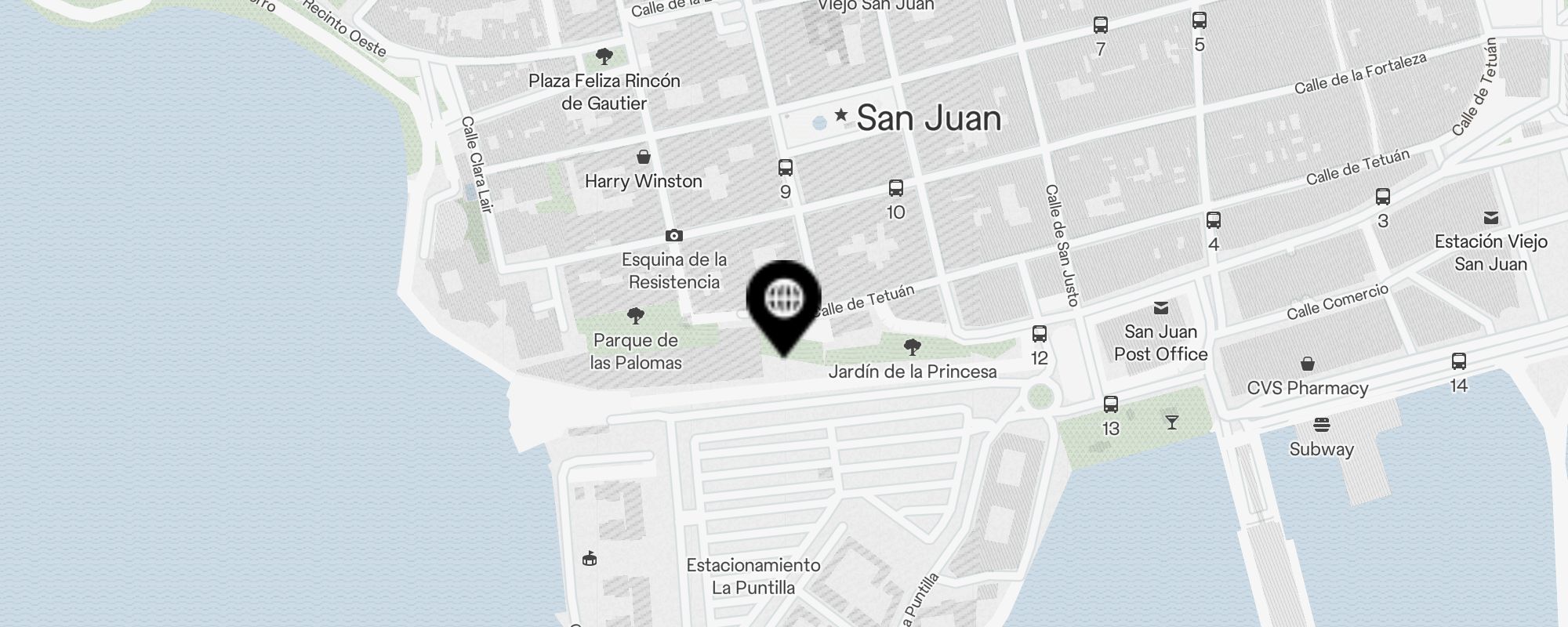This screenshot has height=627, width=1568.
Task: Select the Esquina de la Resistencia camera marker
Action: click(673, 236)
